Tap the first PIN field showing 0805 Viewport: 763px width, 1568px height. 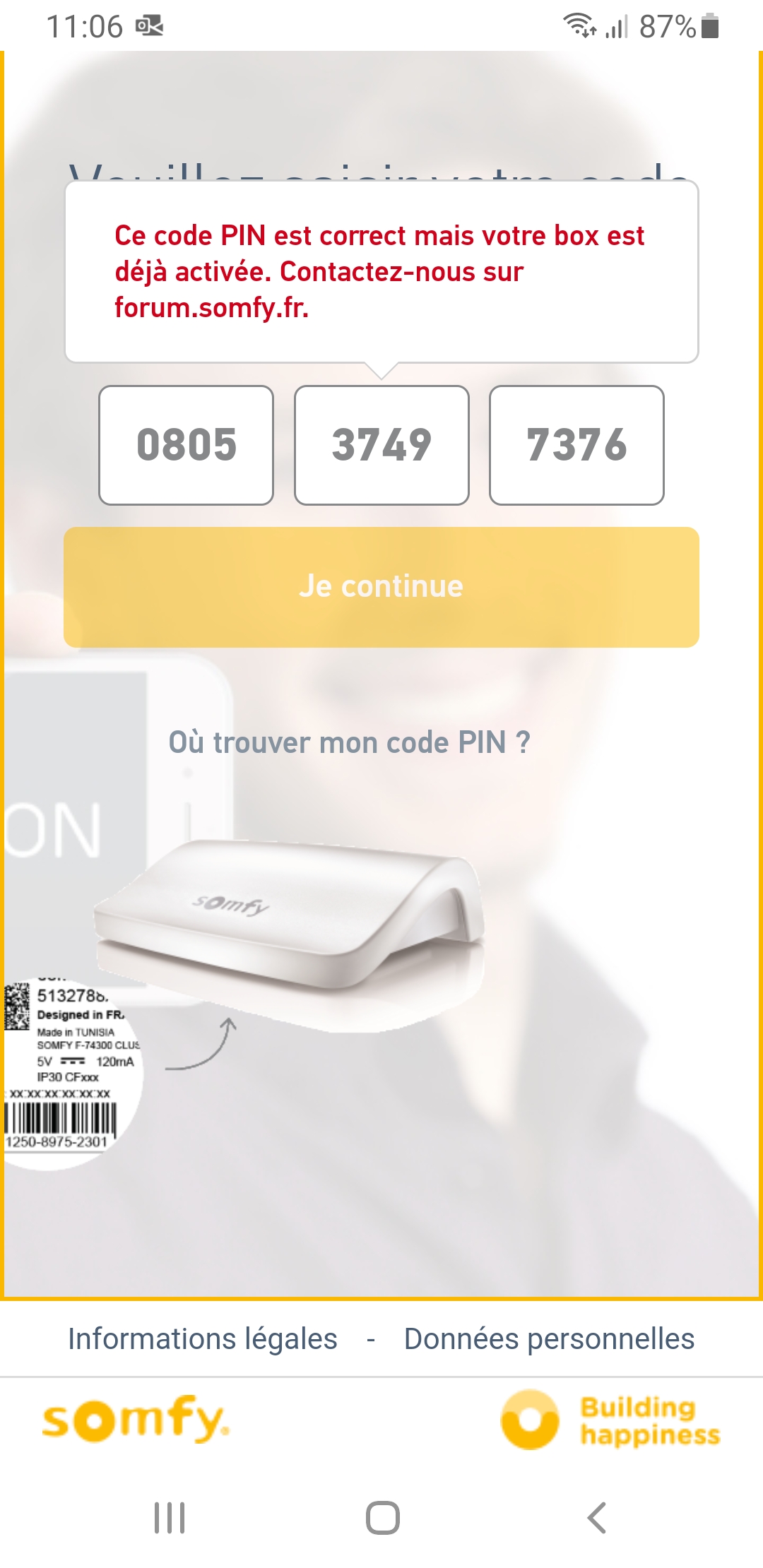tap(187, 445)
